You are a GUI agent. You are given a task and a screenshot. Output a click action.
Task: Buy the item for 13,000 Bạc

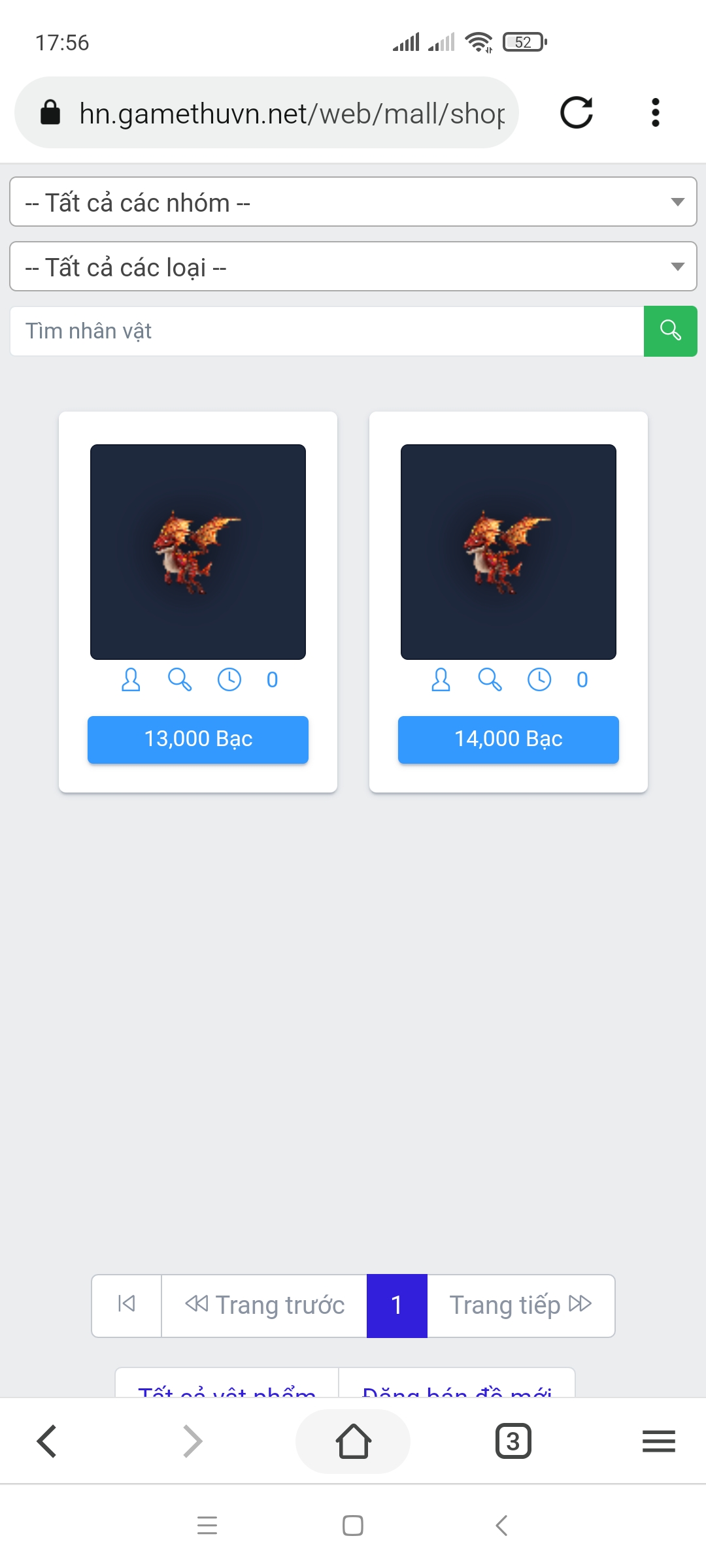[x=198, y=740]
